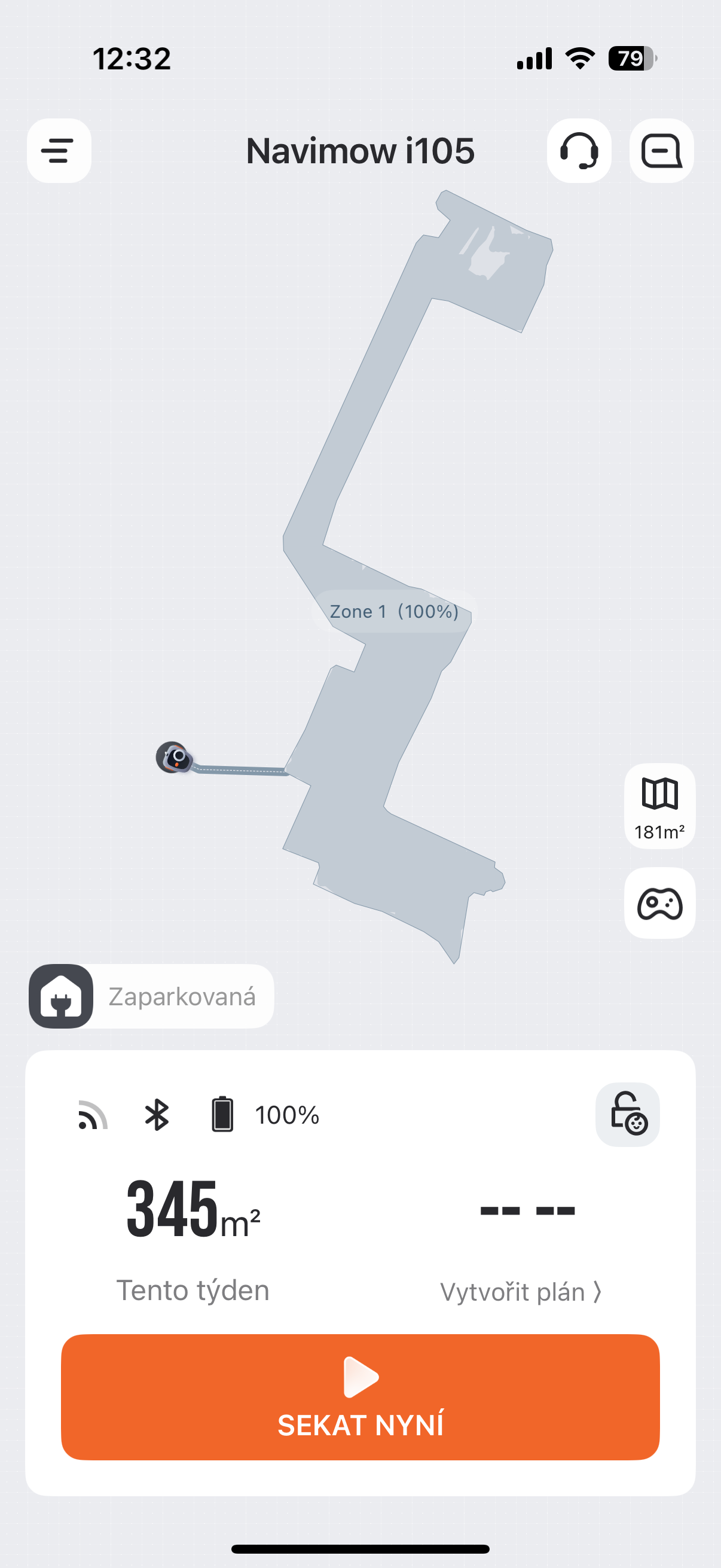This screenshot has width=721, height=1568.
Task: Contact customer support via headset icon
Action: (x=579, y=150)
